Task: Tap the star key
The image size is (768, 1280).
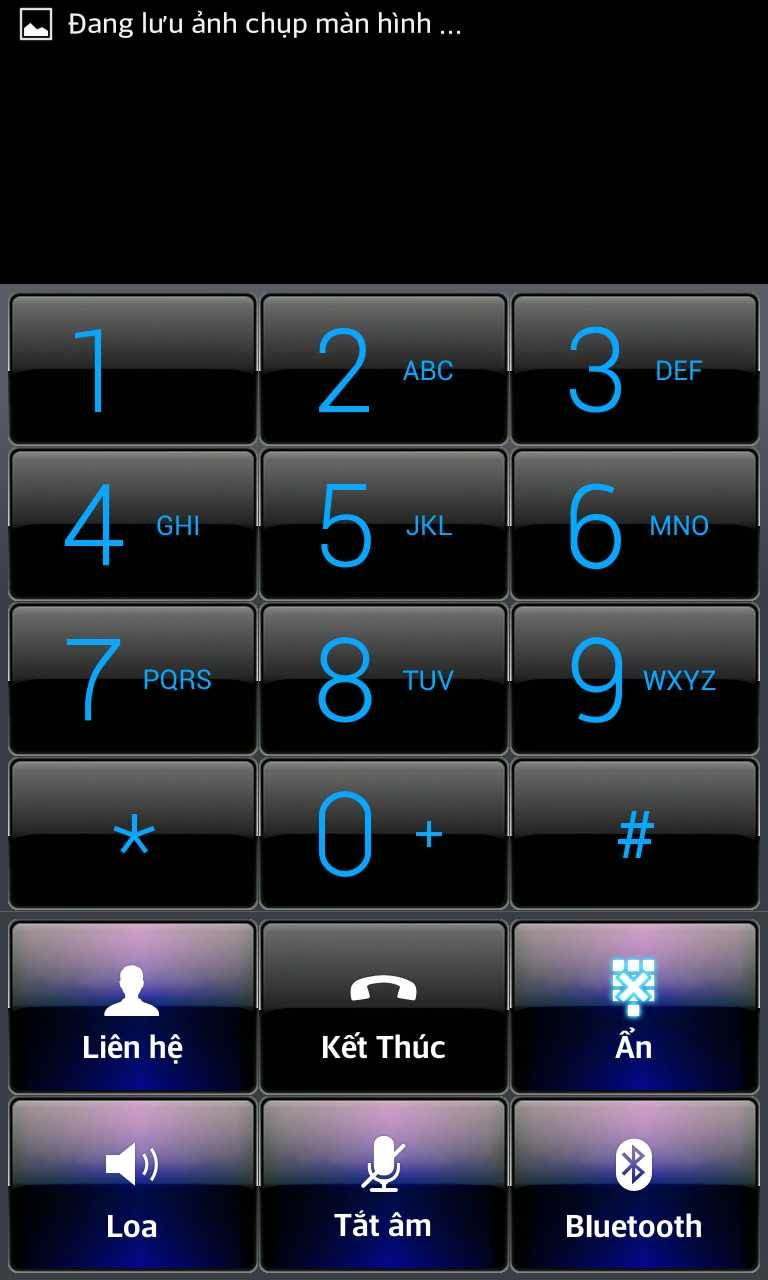Action: pos(133,834)
